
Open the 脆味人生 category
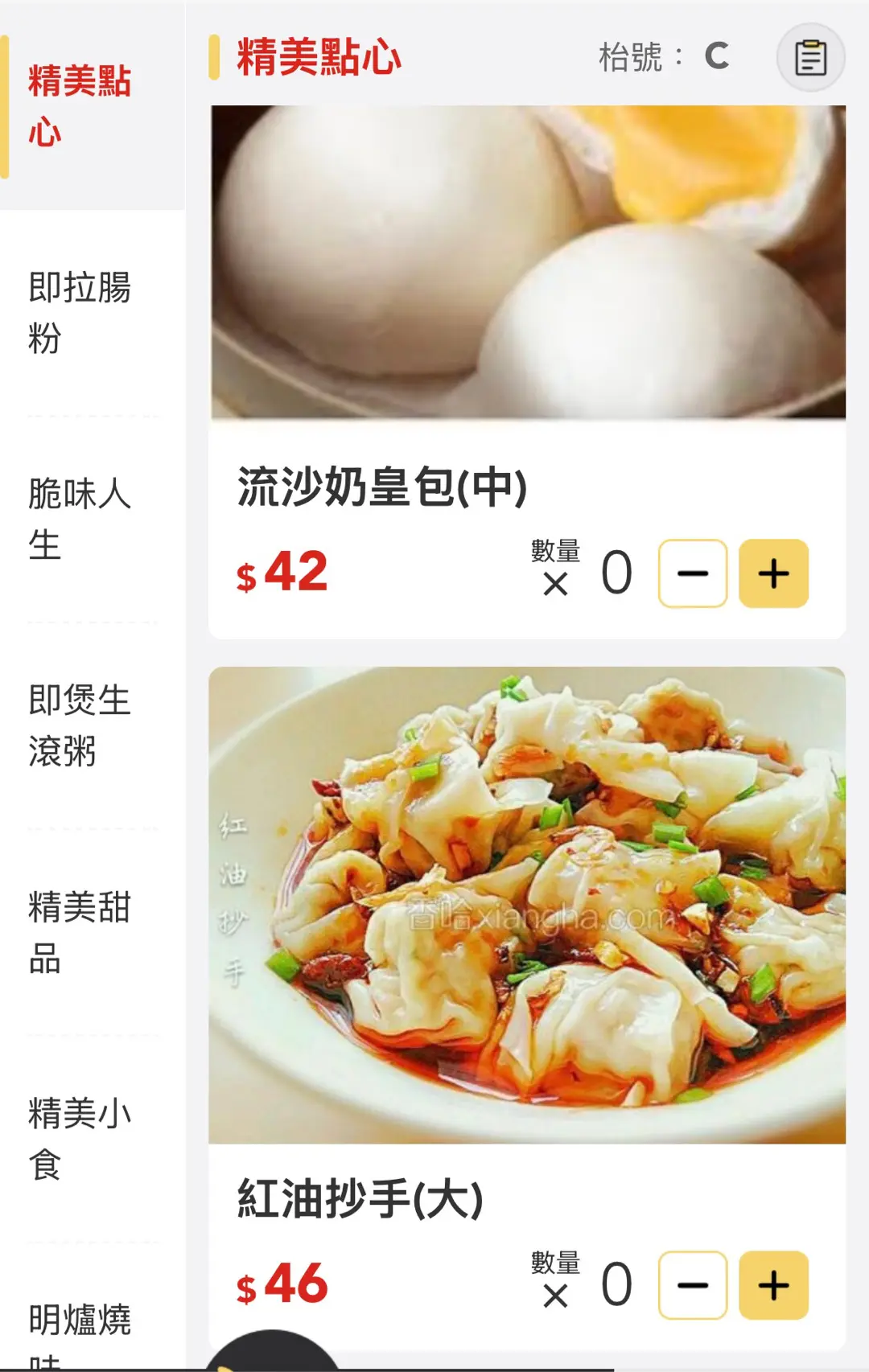[x=79, y=519]
